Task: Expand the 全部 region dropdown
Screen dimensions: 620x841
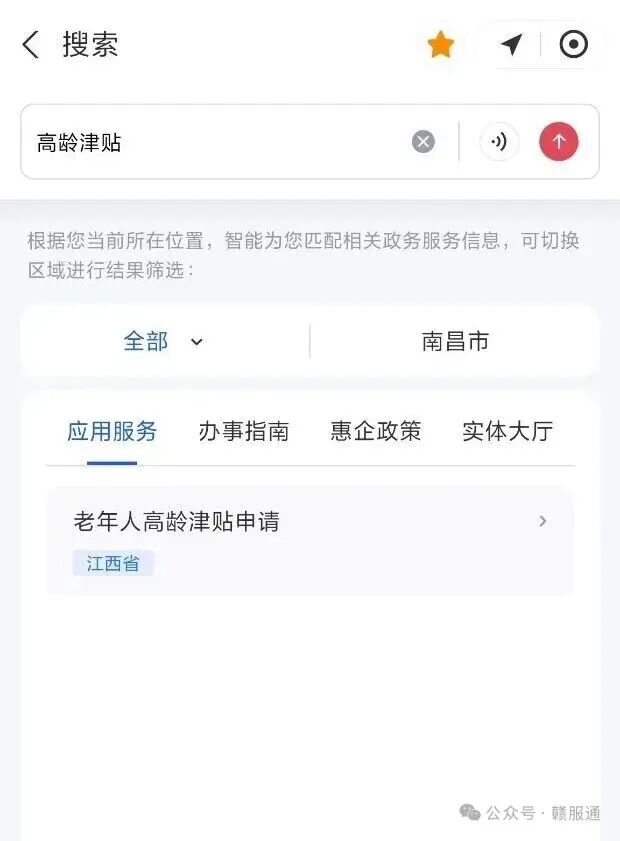Action: (164, 341)
